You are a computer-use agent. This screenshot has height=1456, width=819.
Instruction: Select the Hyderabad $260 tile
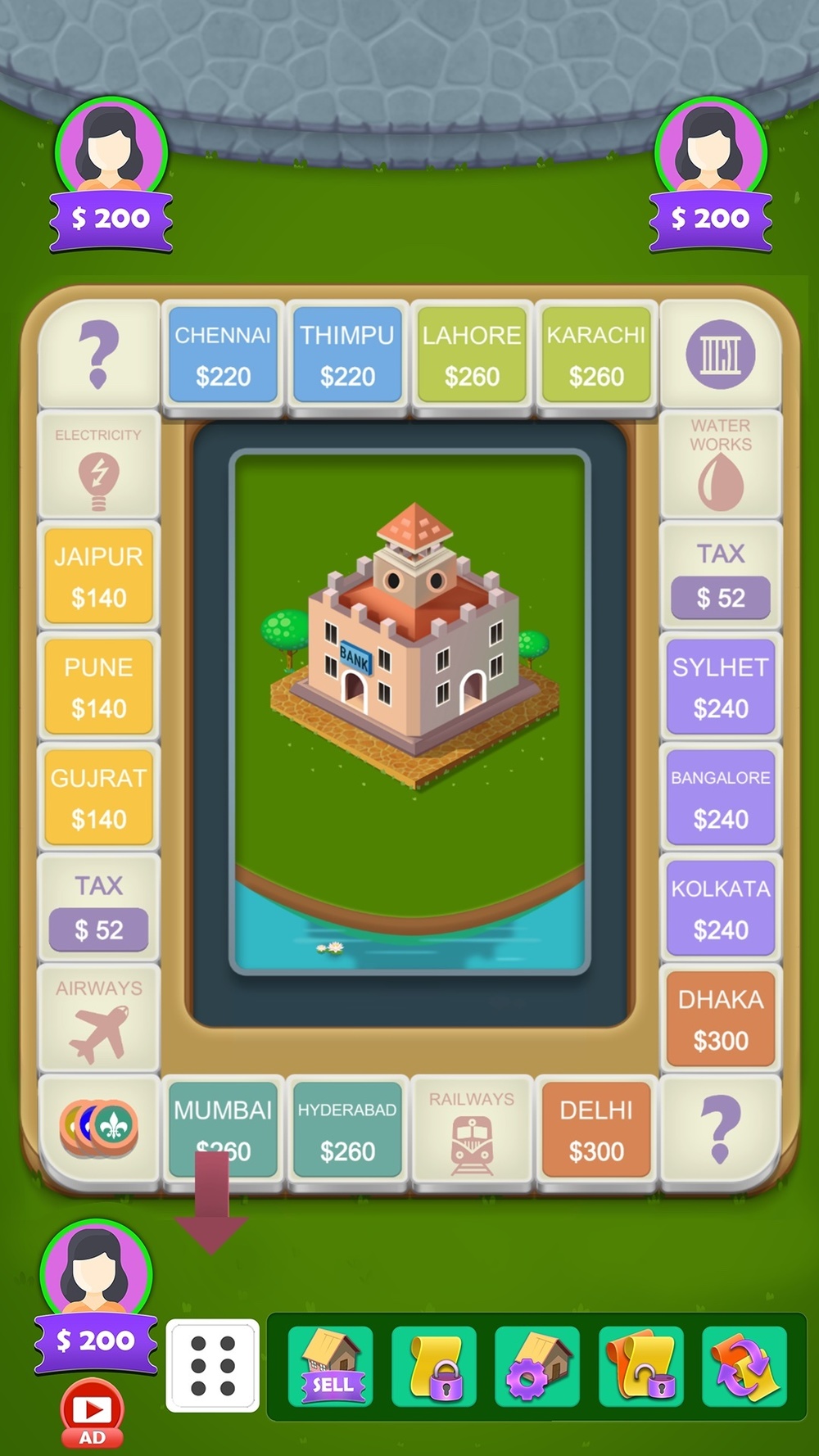(x=347, y=1130)
